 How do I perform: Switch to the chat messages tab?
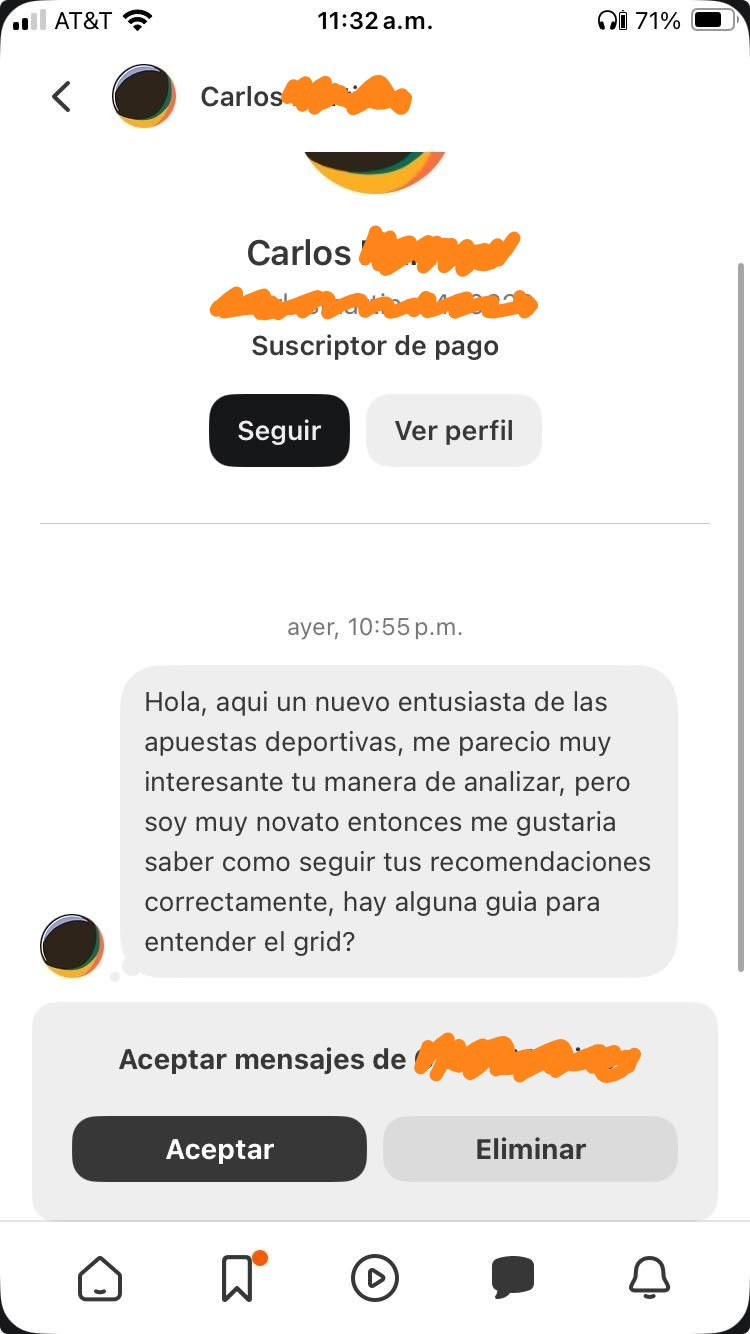pyautogui.click(x=513, y=1277)
